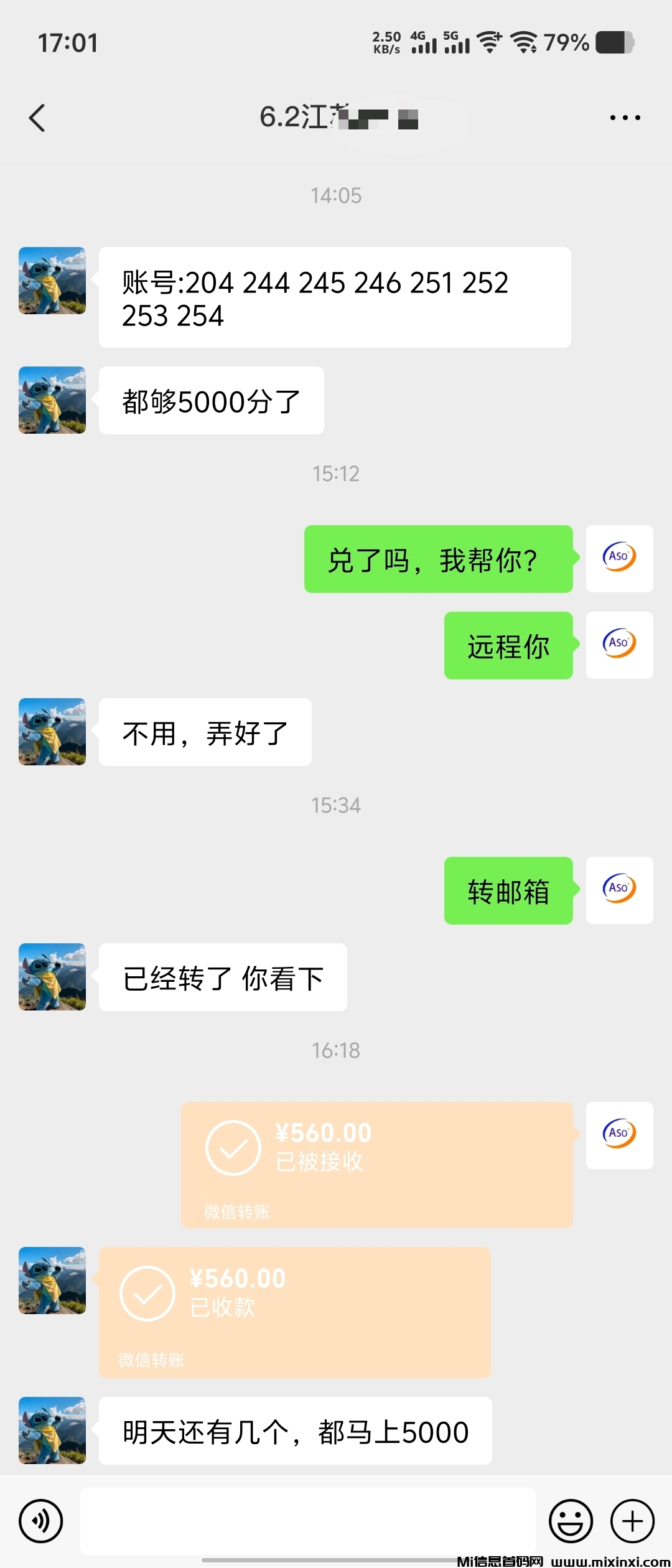Open the sent ¥560.00 transfer marked 已被接收
This screenshot has width=672, height=1568.
(376, 1165)
